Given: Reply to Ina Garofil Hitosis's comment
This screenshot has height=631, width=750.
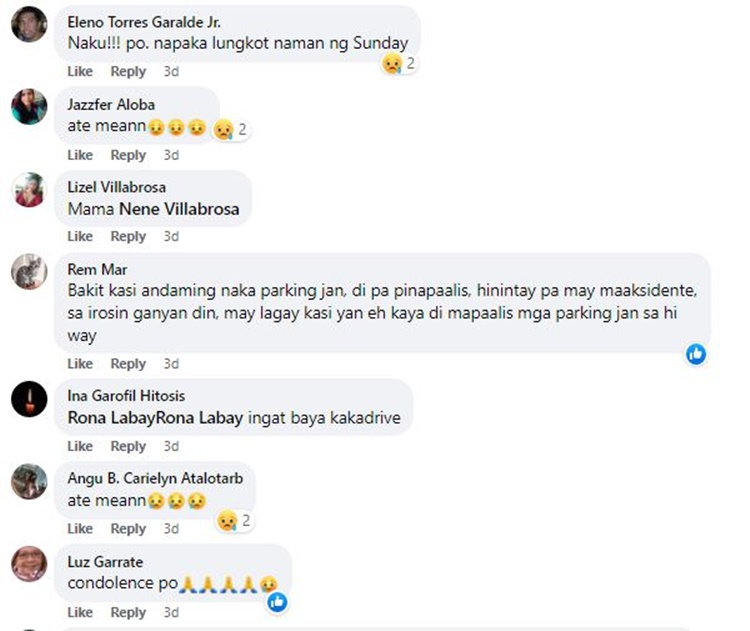Looking at the screenshot, I should click(128, 446).
